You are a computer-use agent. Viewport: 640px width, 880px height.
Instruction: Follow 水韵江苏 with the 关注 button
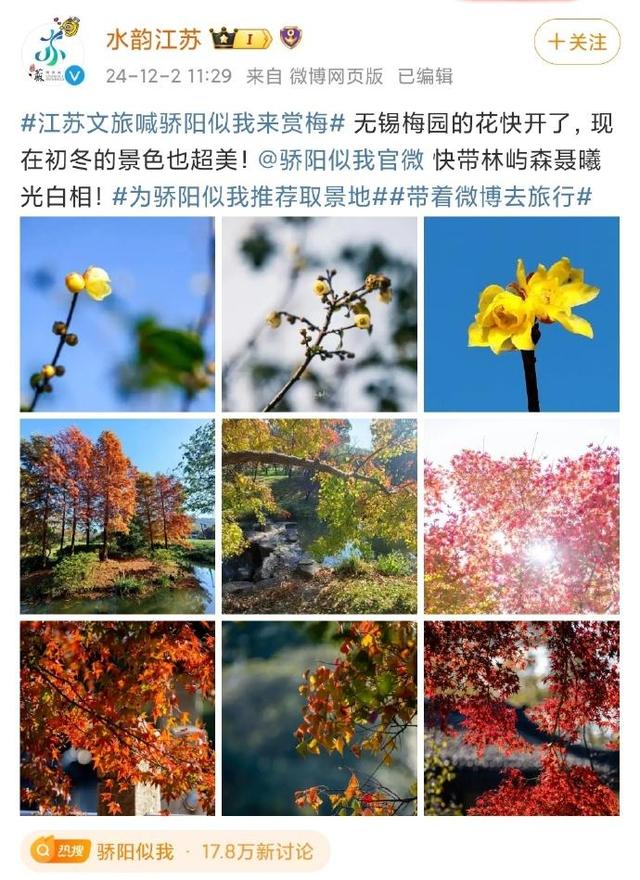577,42
